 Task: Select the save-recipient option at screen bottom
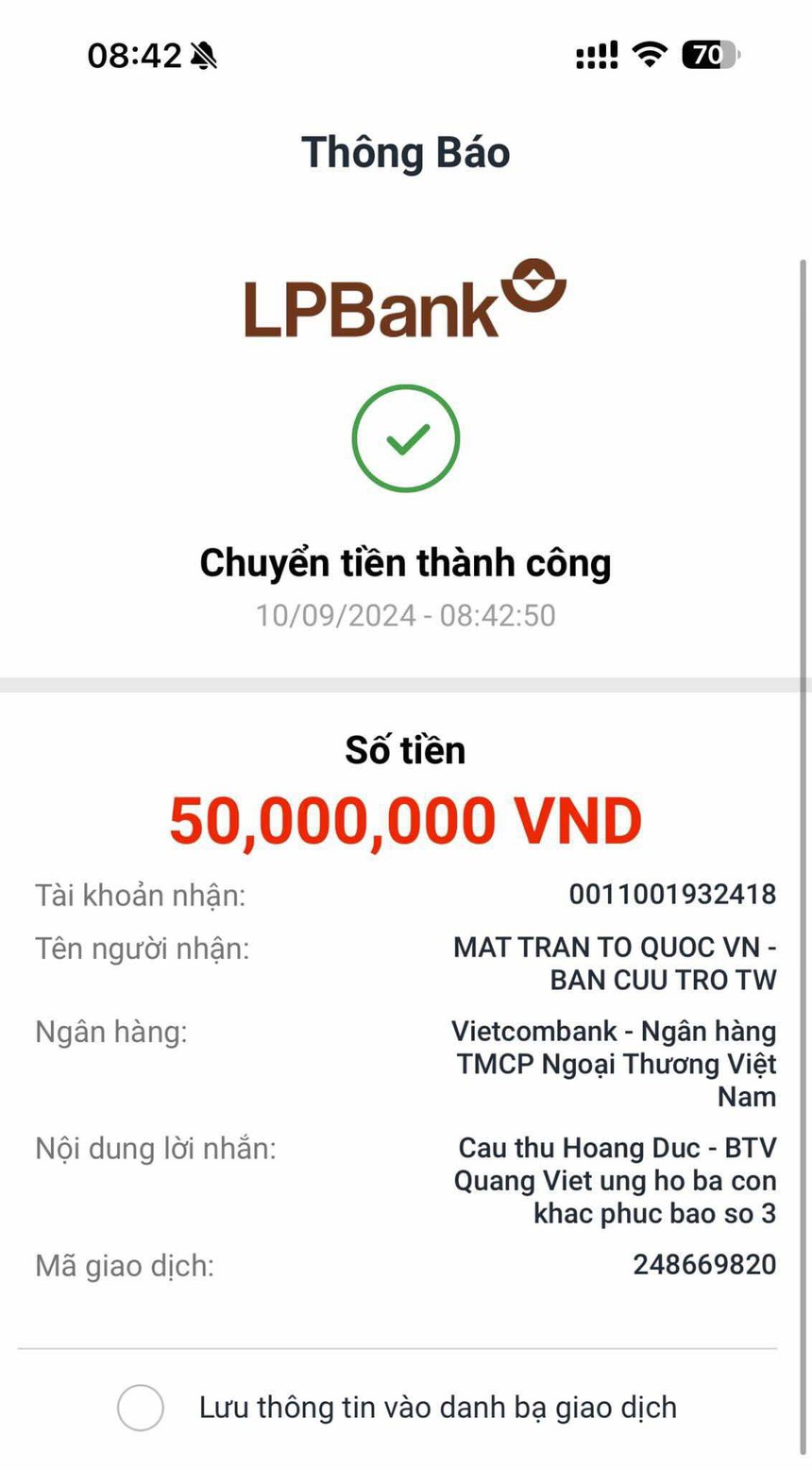(x=140, y=1406)
